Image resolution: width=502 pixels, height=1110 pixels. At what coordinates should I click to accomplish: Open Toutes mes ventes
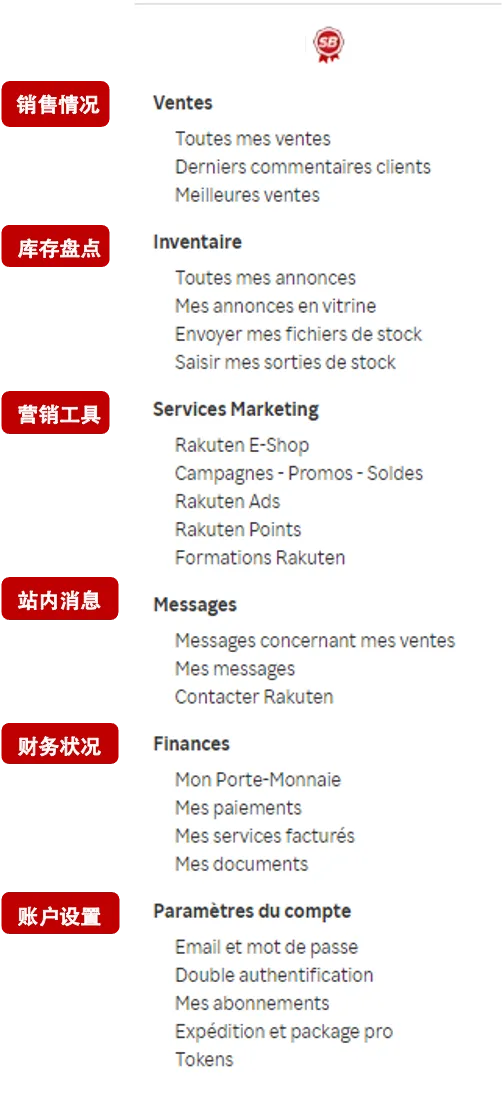point(253,139)
